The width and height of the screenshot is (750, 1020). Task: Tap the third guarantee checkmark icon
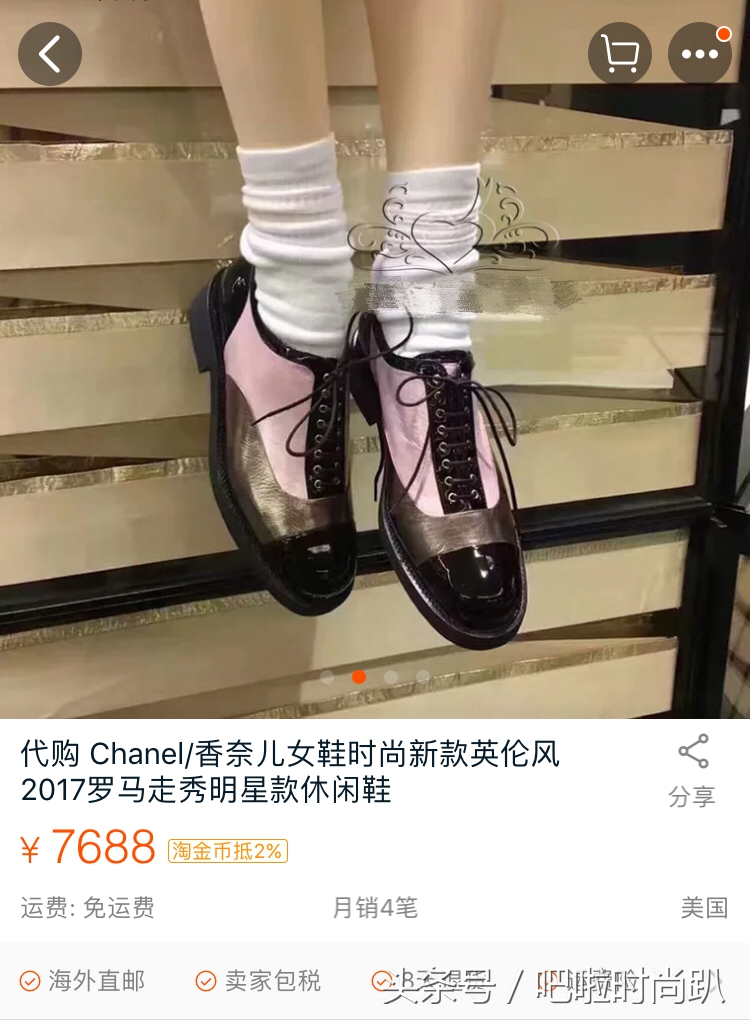pos(383,980)
